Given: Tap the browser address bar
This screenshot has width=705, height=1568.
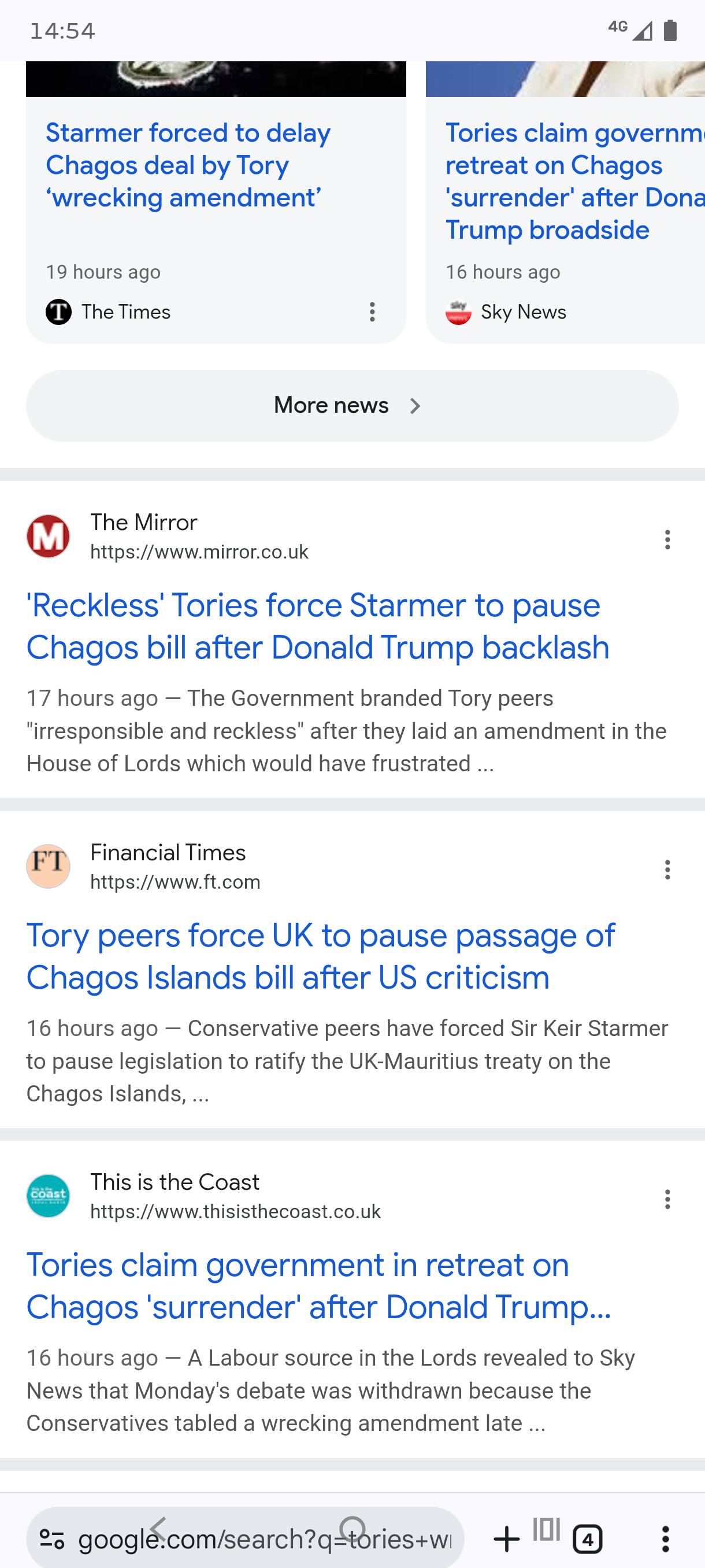Looking at the screenshot, I should click(264, 1539).
